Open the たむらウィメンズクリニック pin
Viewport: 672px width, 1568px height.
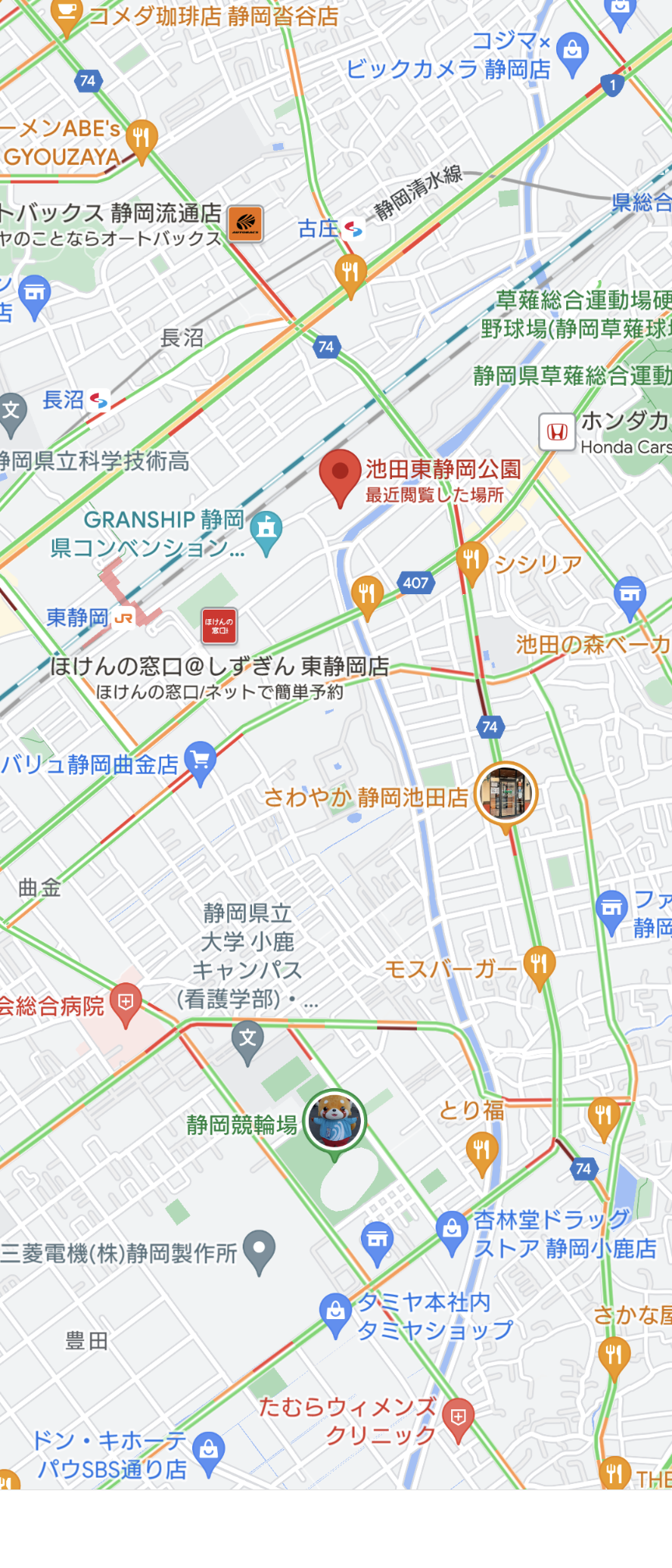click(458, 1417)
